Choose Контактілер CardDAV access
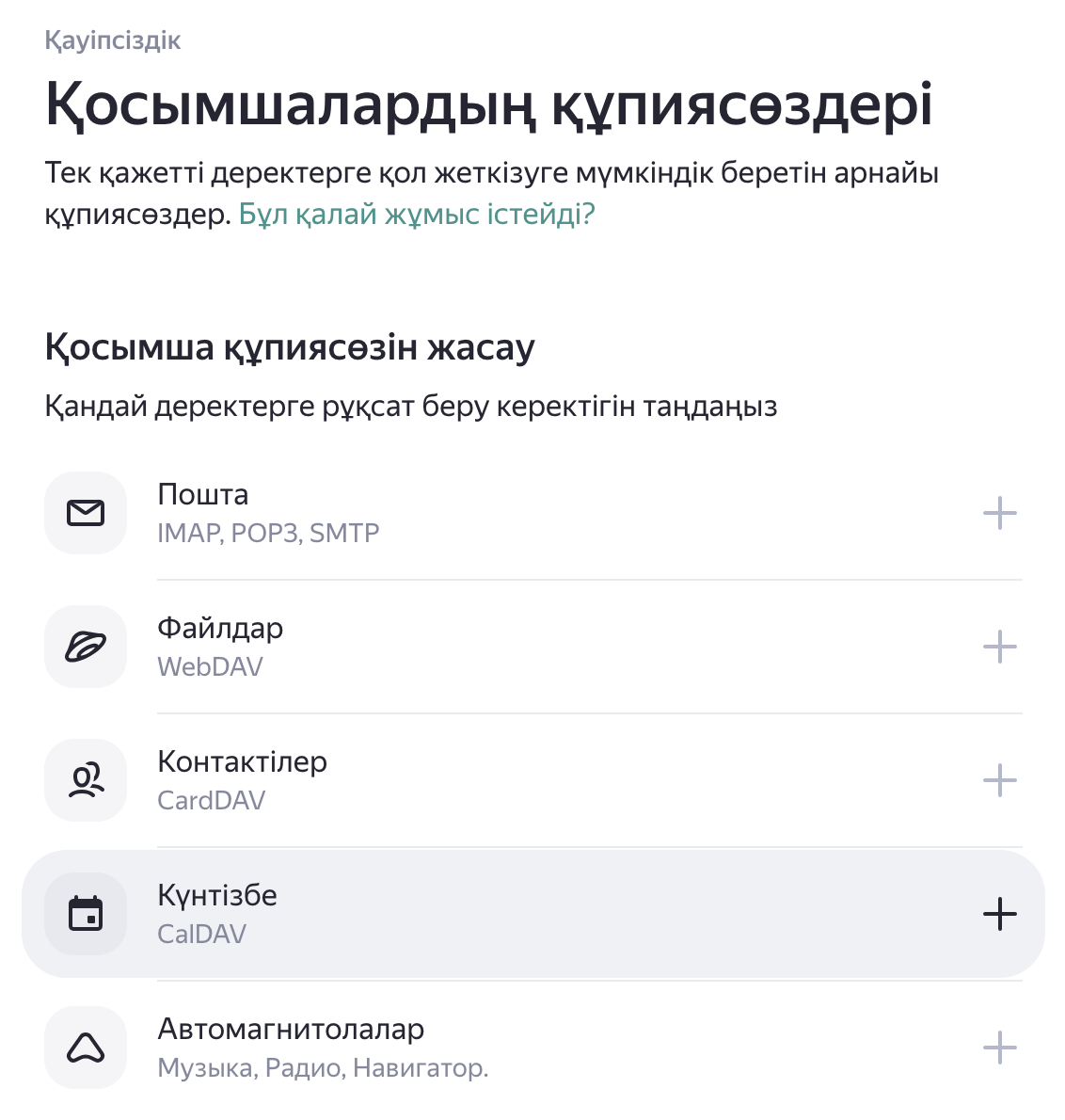Screen dimensions: 1065x1120 [532, 780]
